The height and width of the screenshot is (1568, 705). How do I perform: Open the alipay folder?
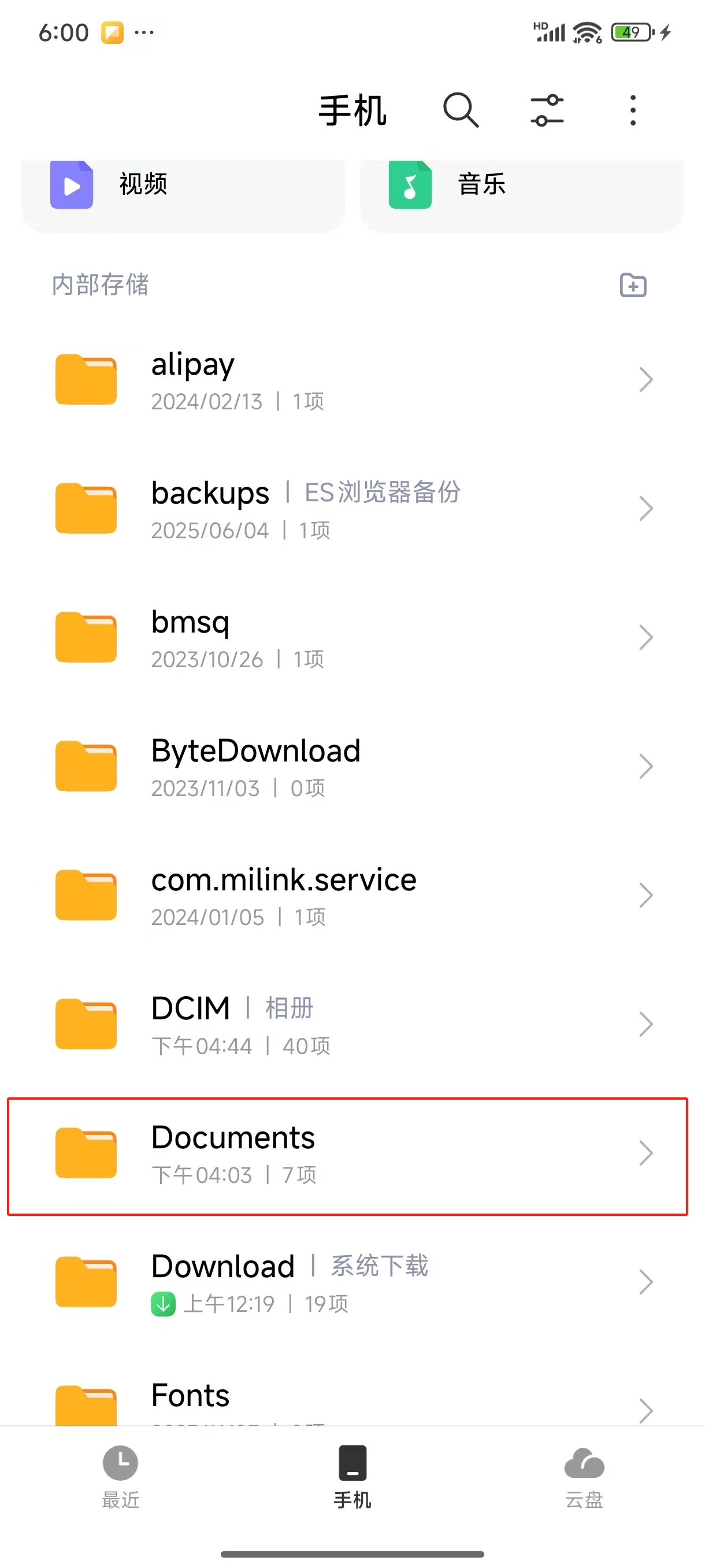pyautogui.click(x=353, y=380)
